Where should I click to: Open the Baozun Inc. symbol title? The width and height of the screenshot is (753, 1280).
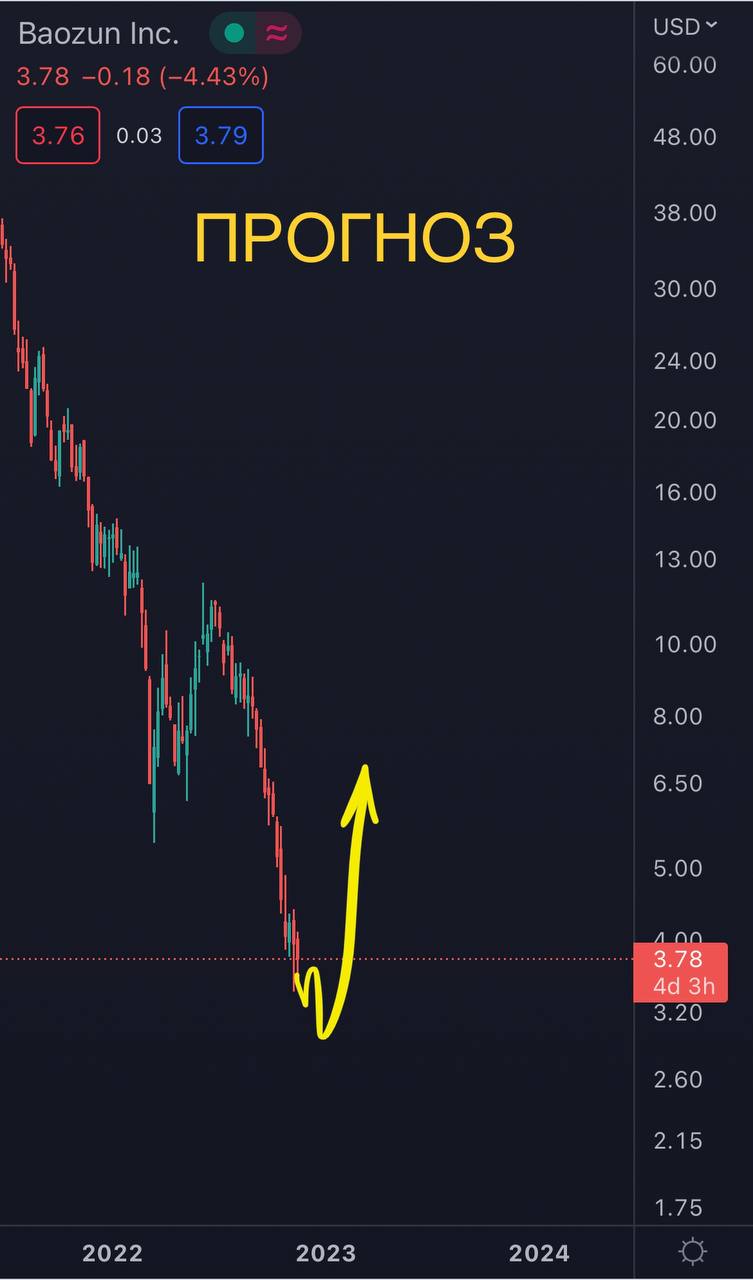(x=99, y=33)
